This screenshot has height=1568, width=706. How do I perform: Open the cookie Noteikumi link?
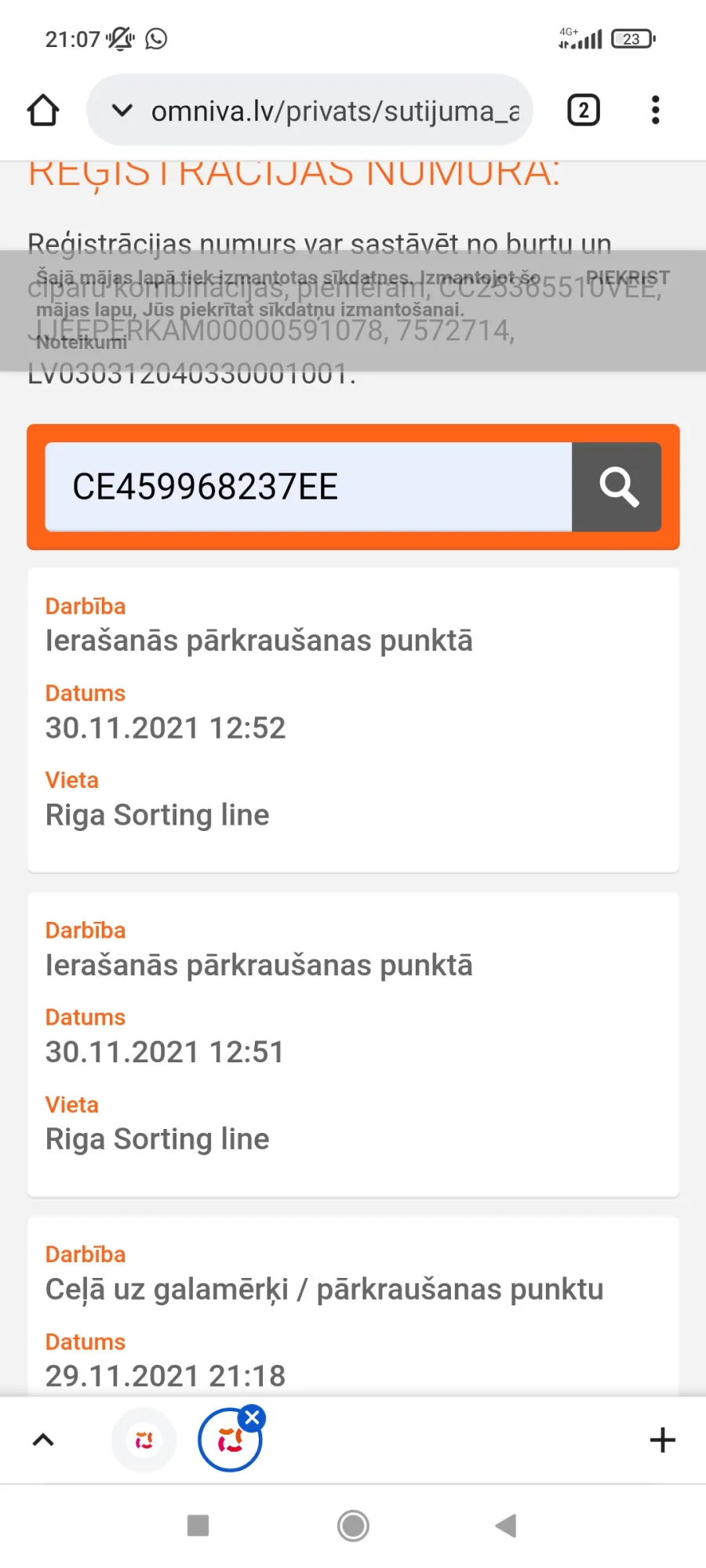pyautogui.click(x=82, y=343)
